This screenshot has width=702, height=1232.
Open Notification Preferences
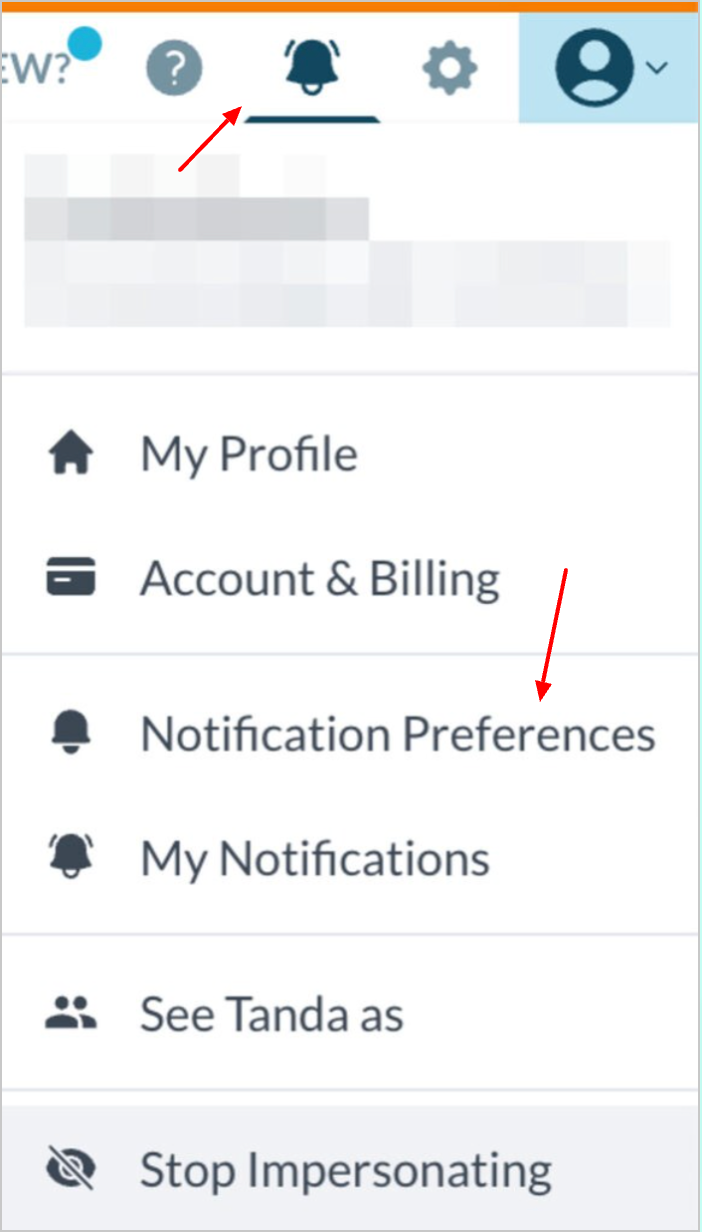(397, 734)
